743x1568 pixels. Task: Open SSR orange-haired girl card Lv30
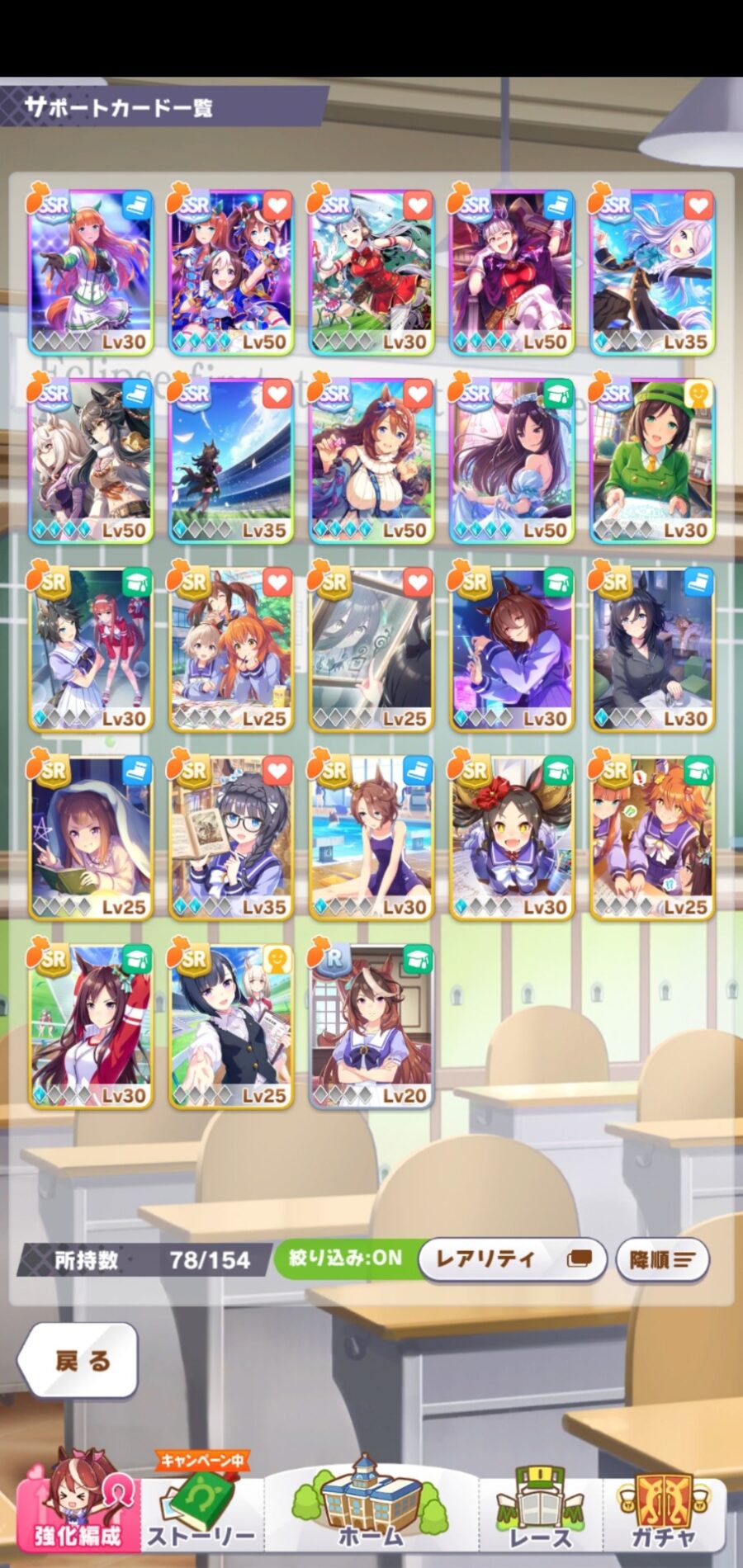[91, 272]
